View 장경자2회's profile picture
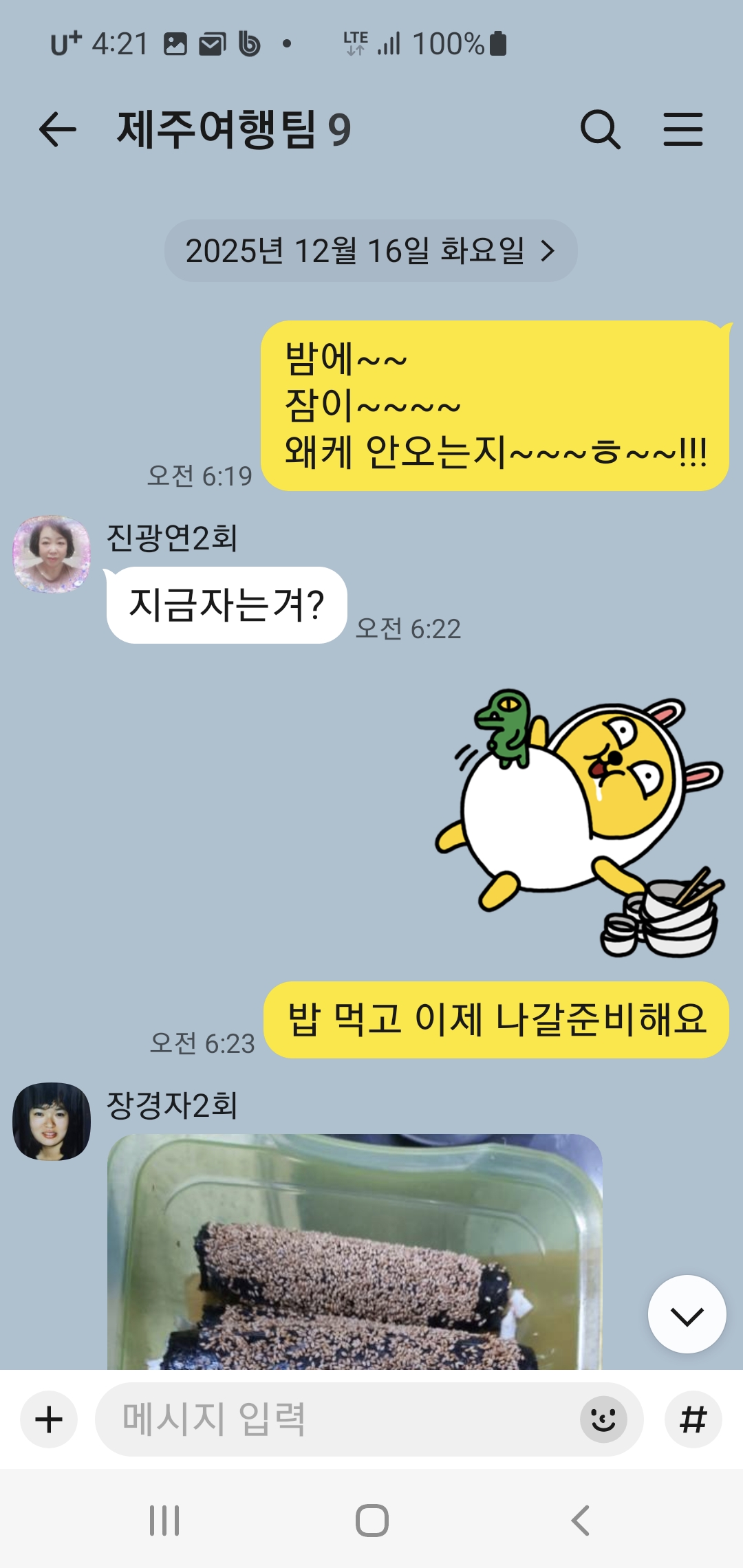743x1568 pixels. 52,1121
